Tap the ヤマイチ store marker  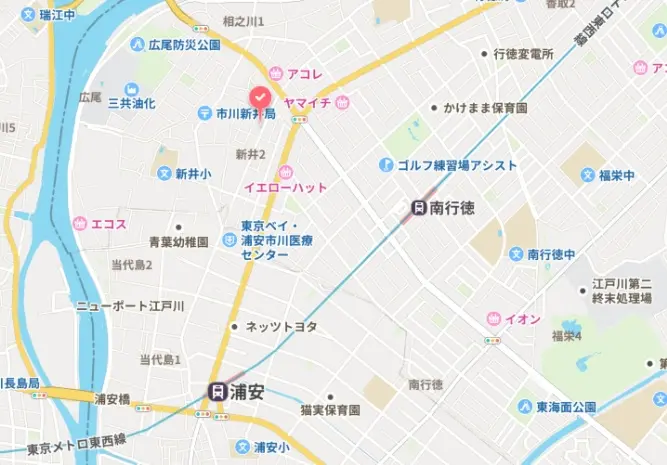coord(343,102)
